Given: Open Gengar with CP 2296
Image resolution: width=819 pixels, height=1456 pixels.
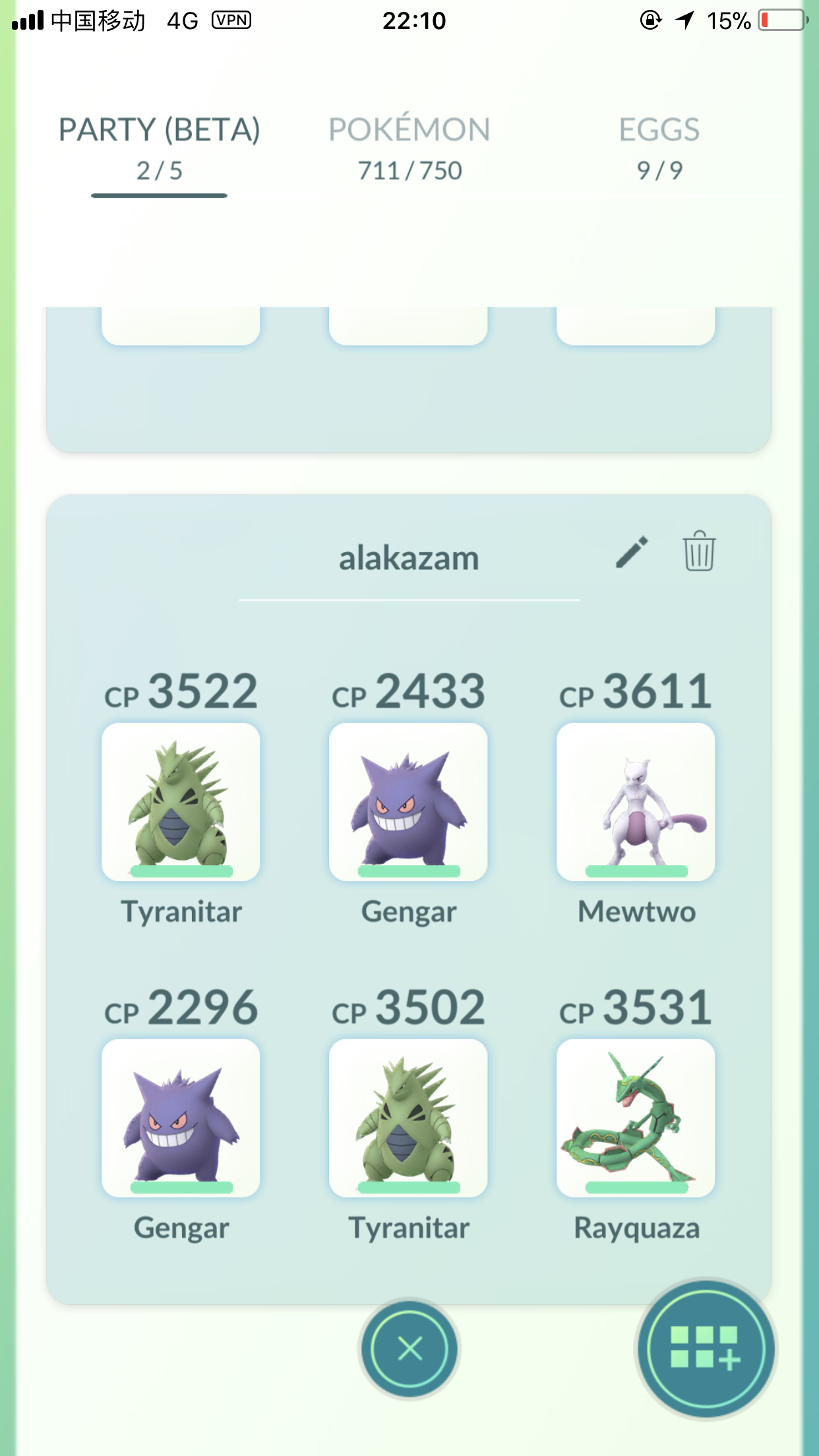Looking at the screenshot, I should 181,1118.
